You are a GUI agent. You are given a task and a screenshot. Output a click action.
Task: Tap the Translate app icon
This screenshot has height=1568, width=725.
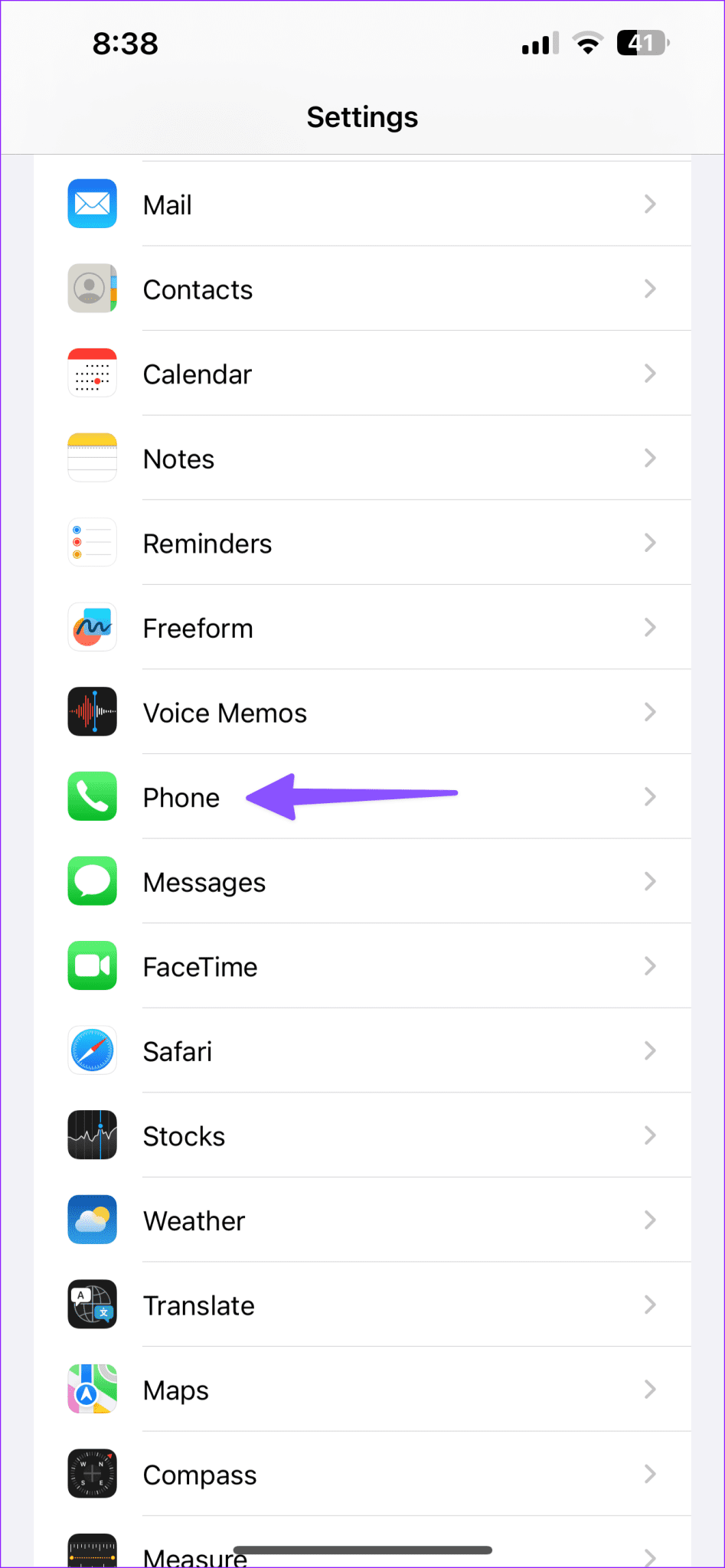coord(92,1304)
